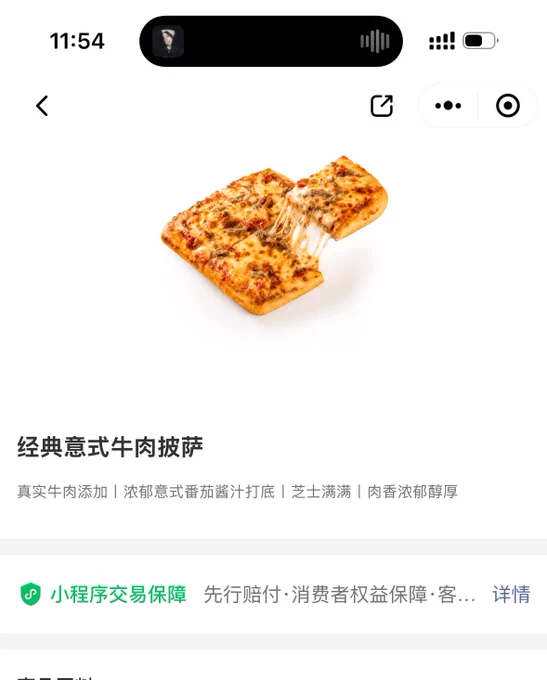Tap the Dynamic Island audio activity
This screenshot has height=680, width=547.
click(271, 41)
